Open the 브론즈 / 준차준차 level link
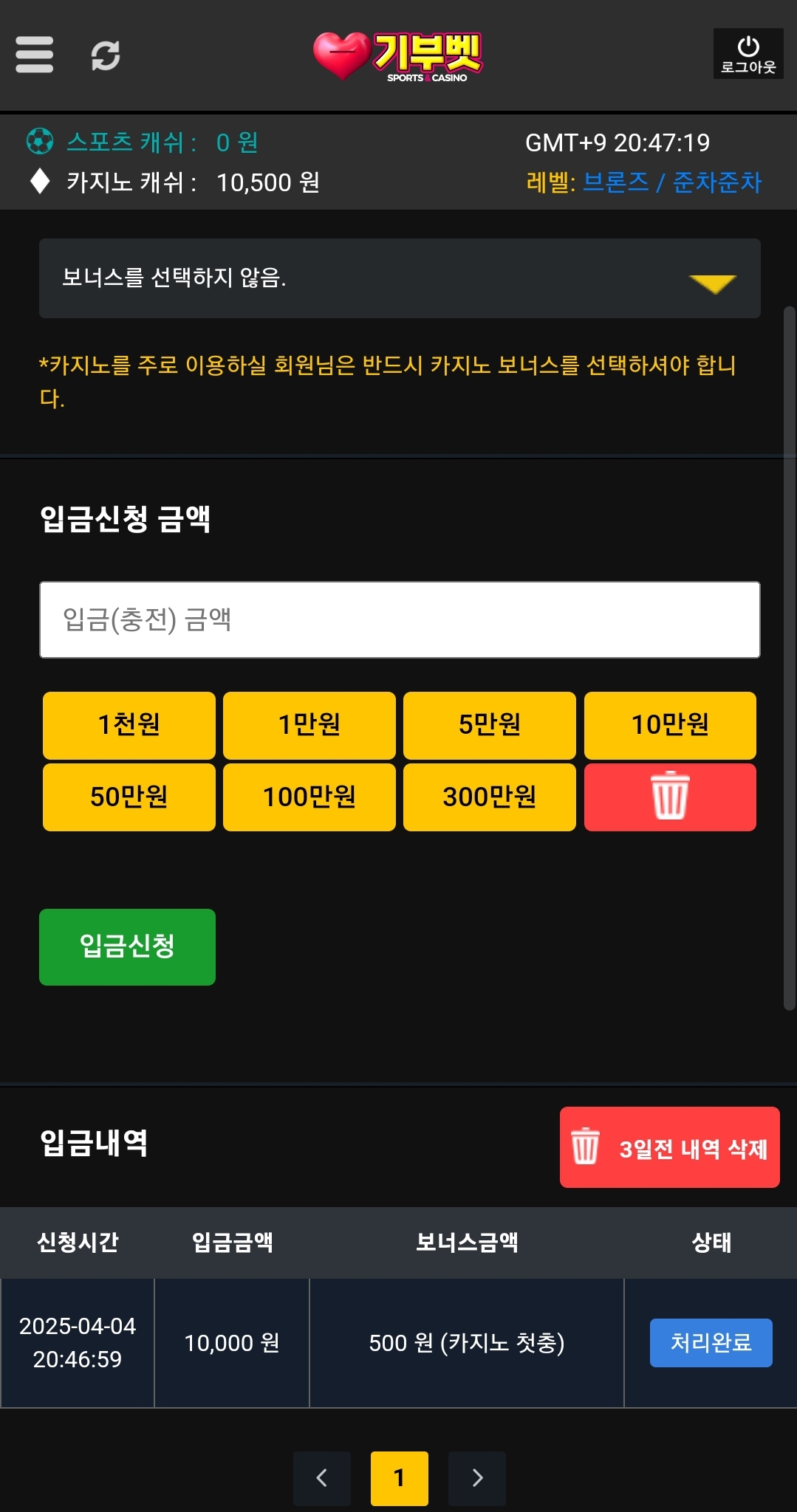 pos(672,182)
